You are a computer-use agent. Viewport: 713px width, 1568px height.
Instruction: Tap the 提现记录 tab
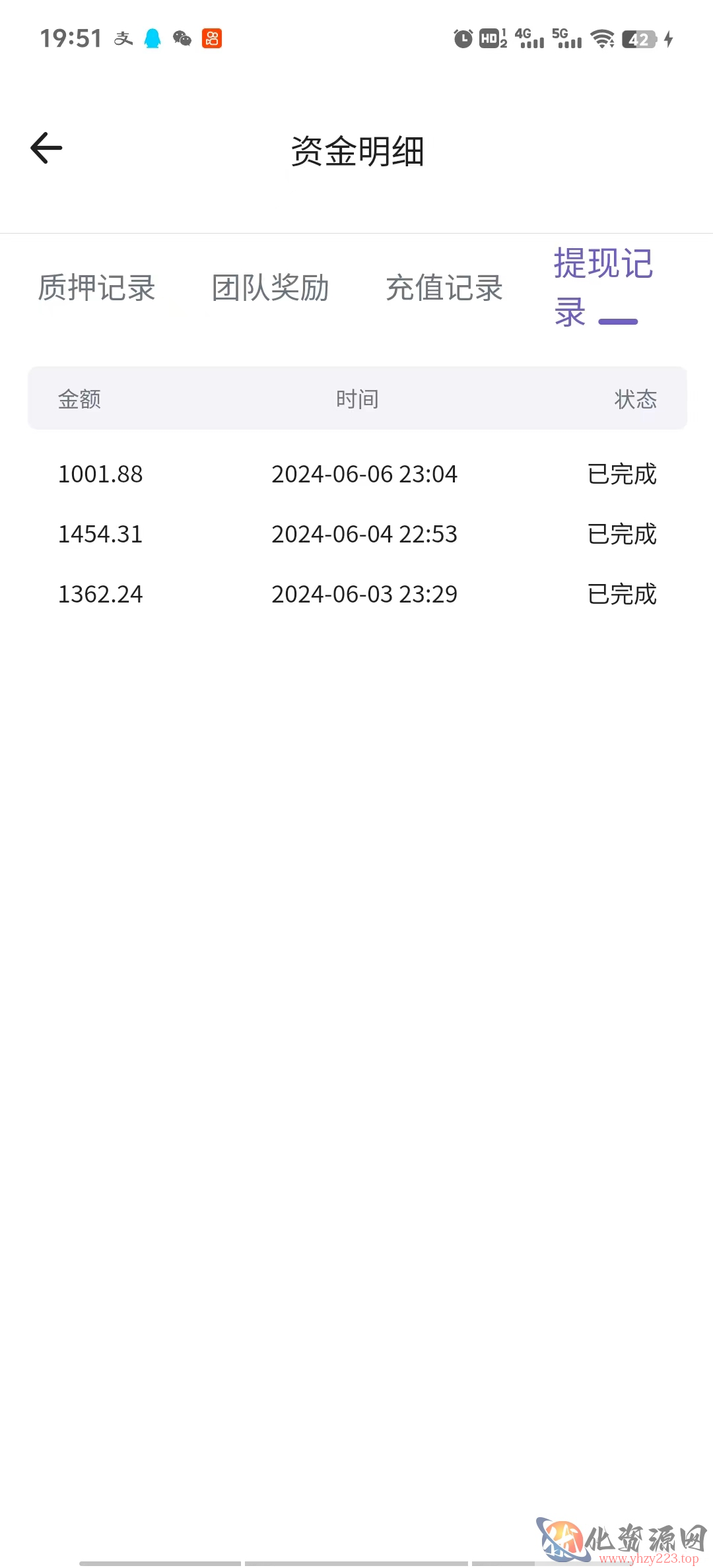point(603,288)
